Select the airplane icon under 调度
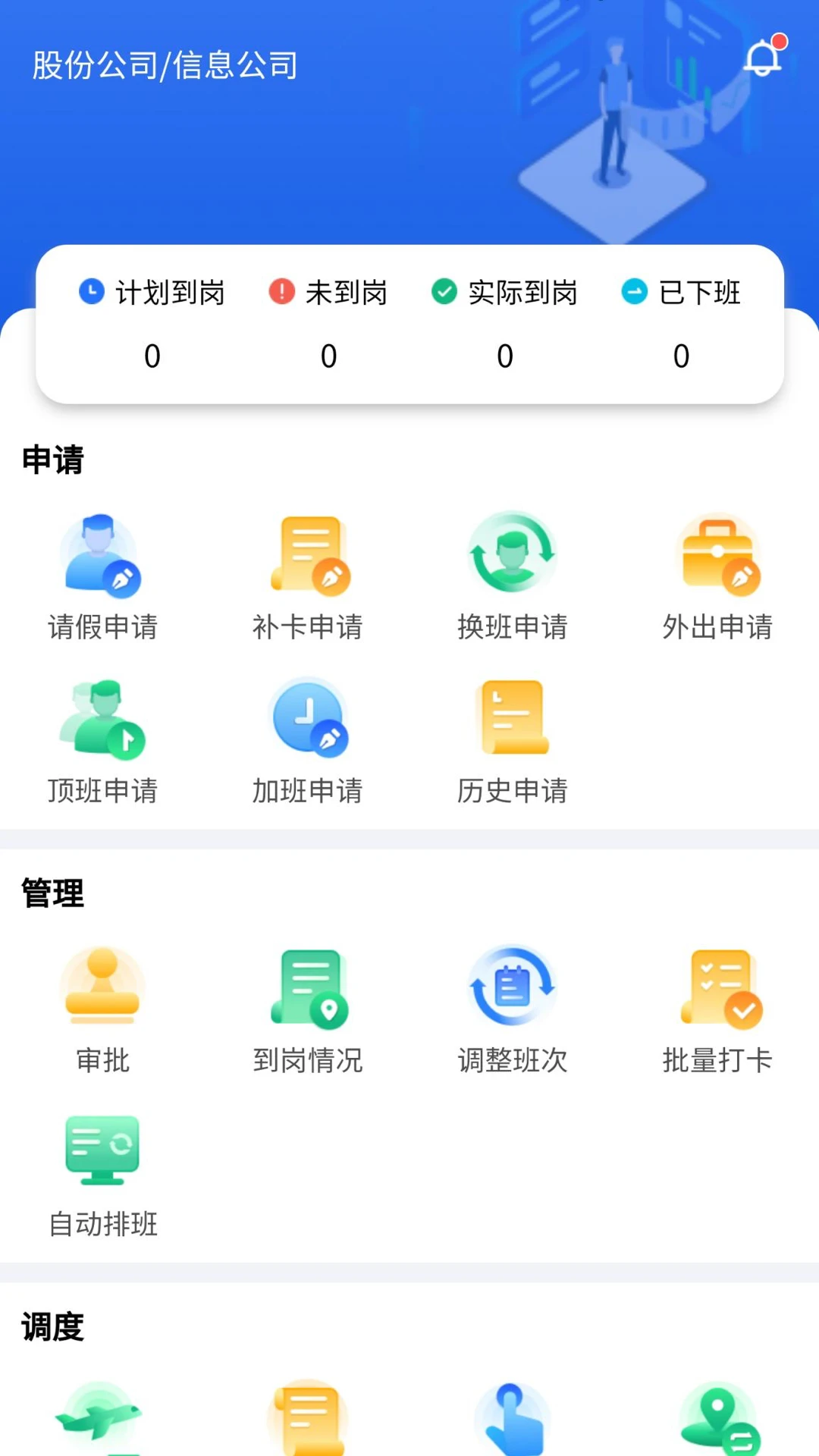819x1456 pixels. [x=102, y=1418]
